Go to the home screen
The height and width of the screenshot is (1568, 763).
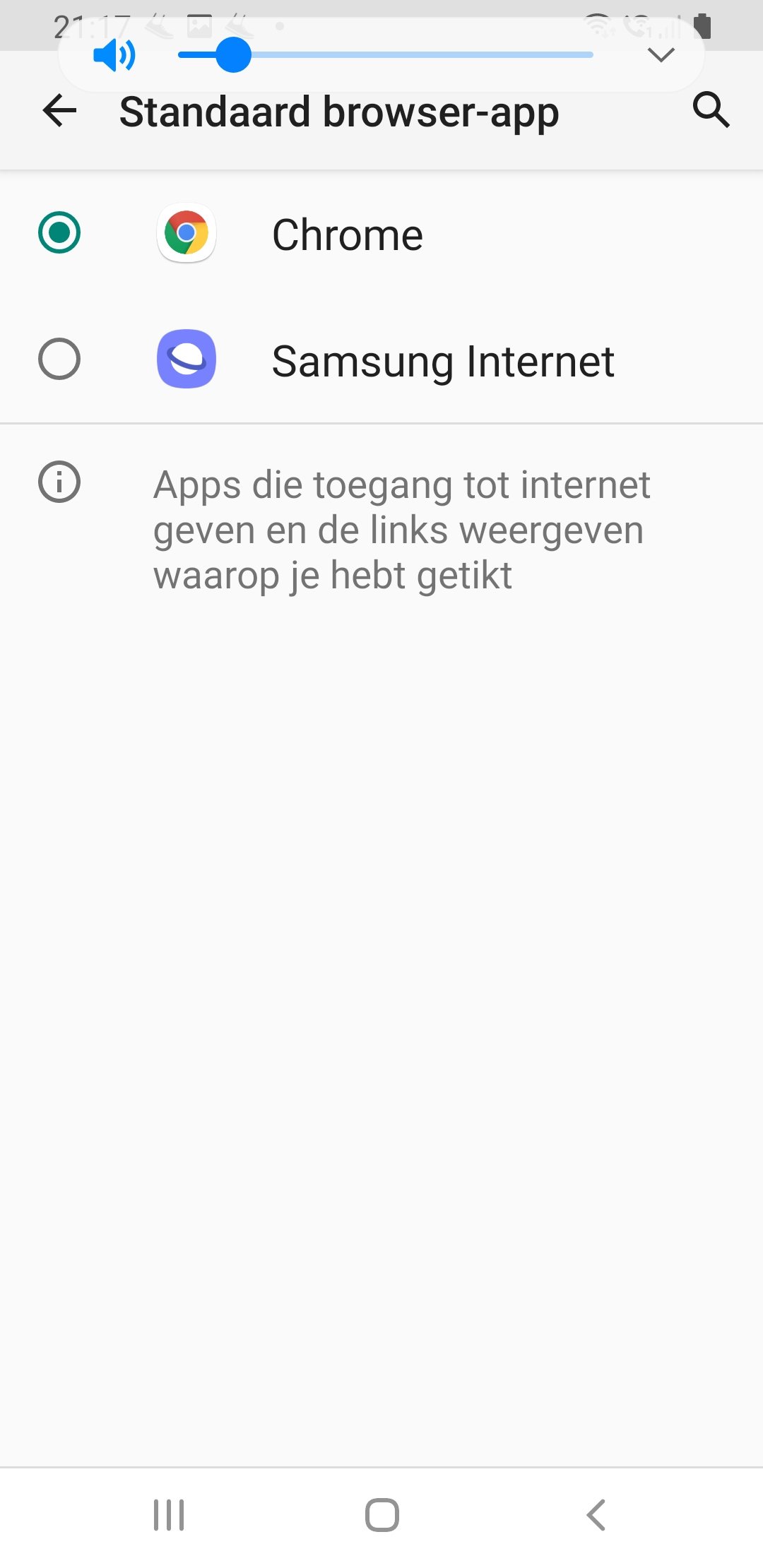(x=382, y=1515)
